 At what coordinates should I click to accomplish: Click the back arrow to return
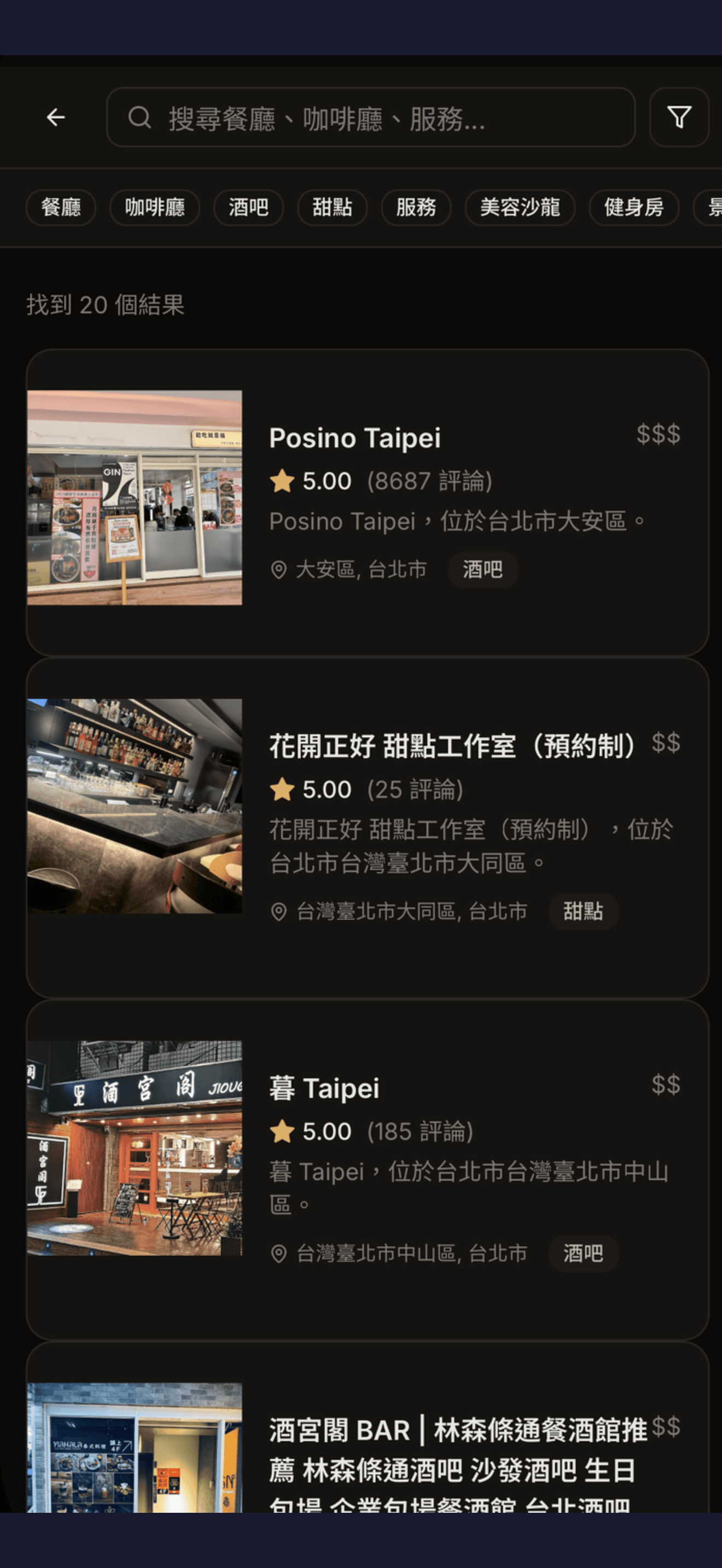[x=55, y=118]
